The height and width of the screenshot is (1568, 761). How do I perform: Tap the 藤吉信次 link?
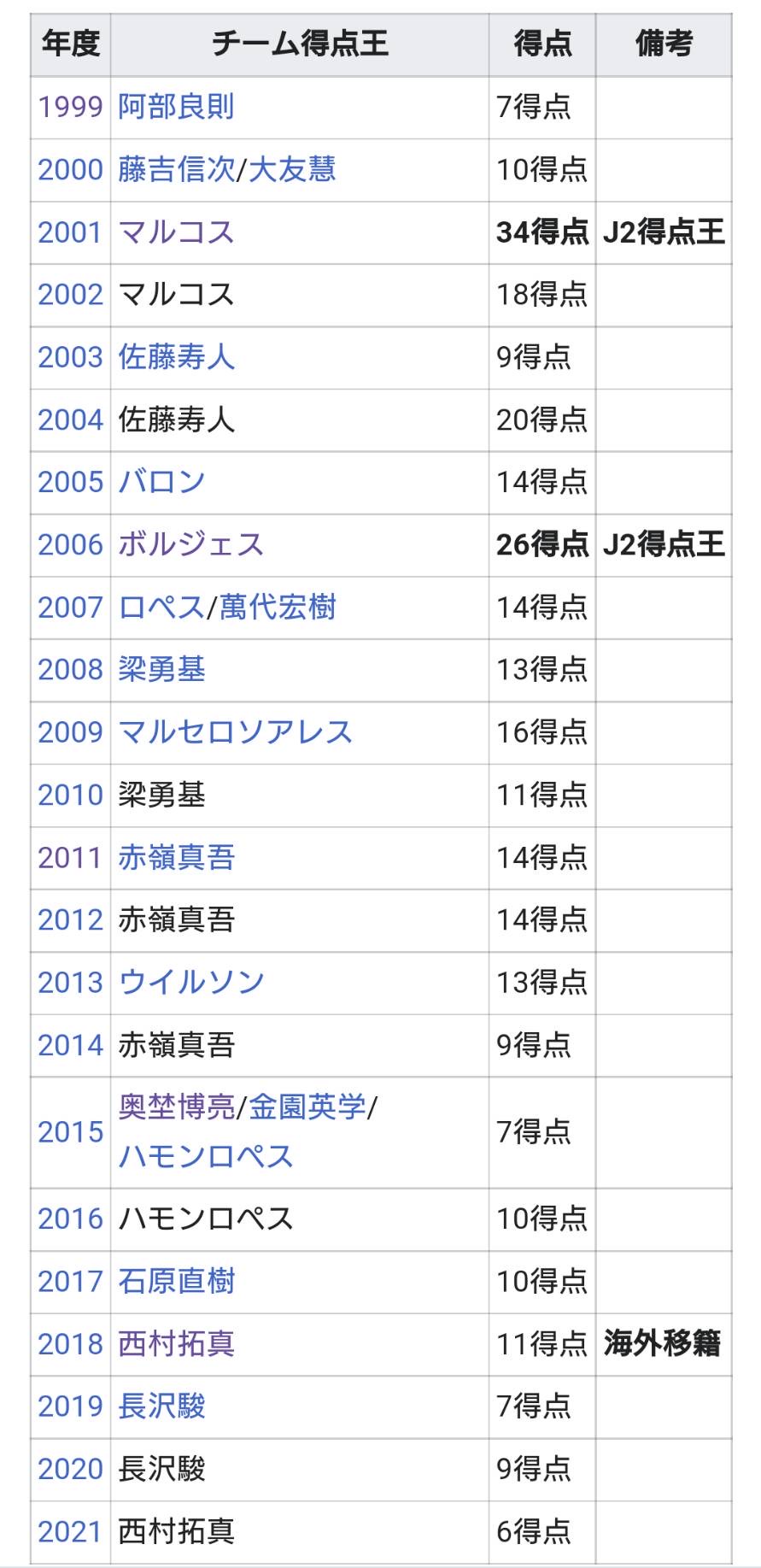click(176, 169)
